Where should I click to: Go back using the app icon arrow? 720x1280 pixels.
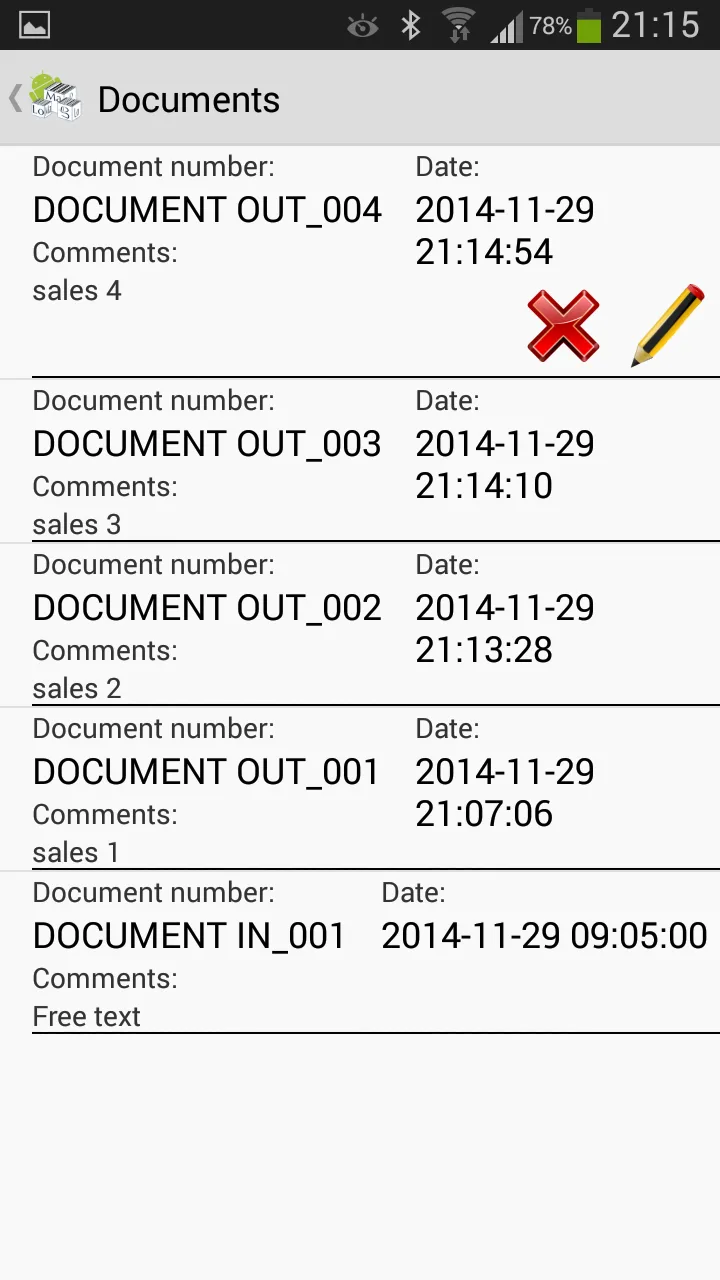click(x=45, y=98)
